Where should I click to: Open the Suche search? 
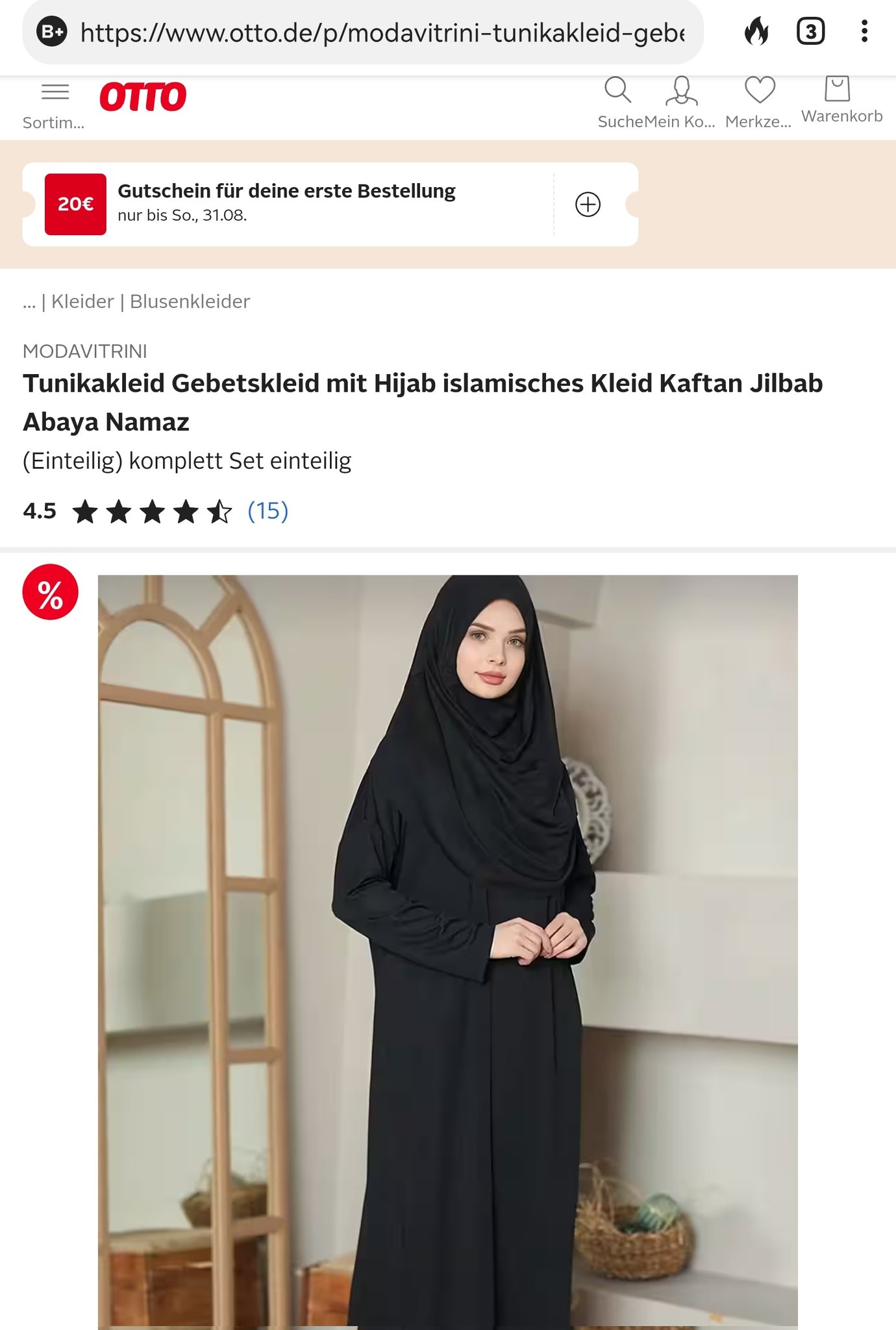tap(618, 101)
